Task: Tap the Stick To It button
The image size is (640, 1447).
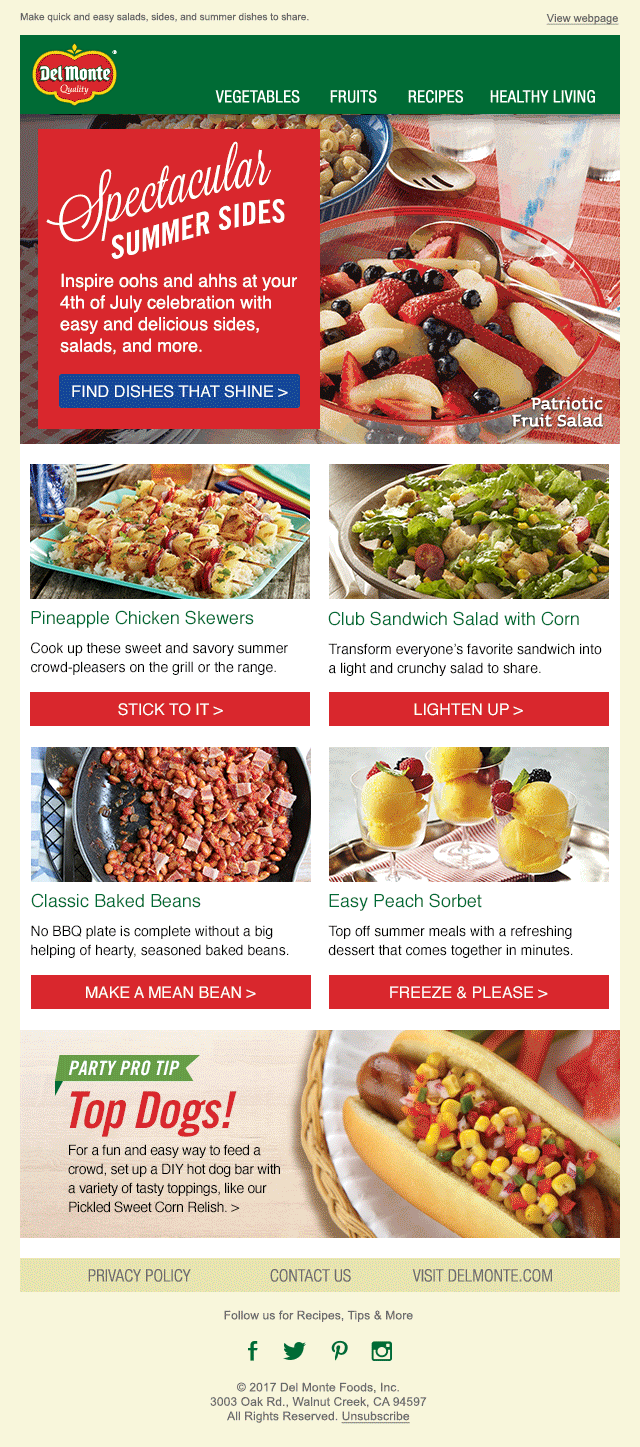Action: coord(170,709)
